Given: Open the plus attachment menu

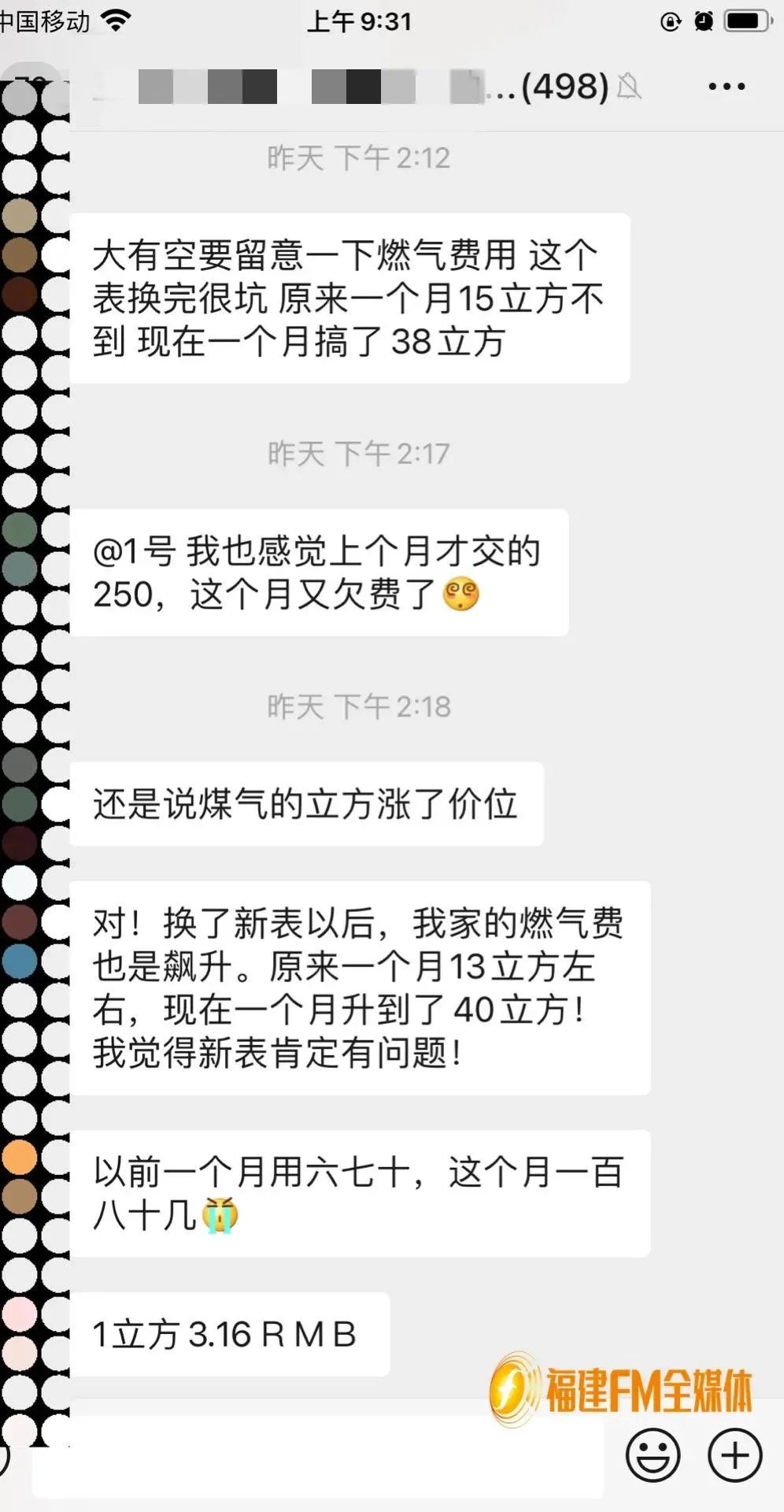Looking at the screenshot, I should pyautogui.click(x=734, y=1455).
